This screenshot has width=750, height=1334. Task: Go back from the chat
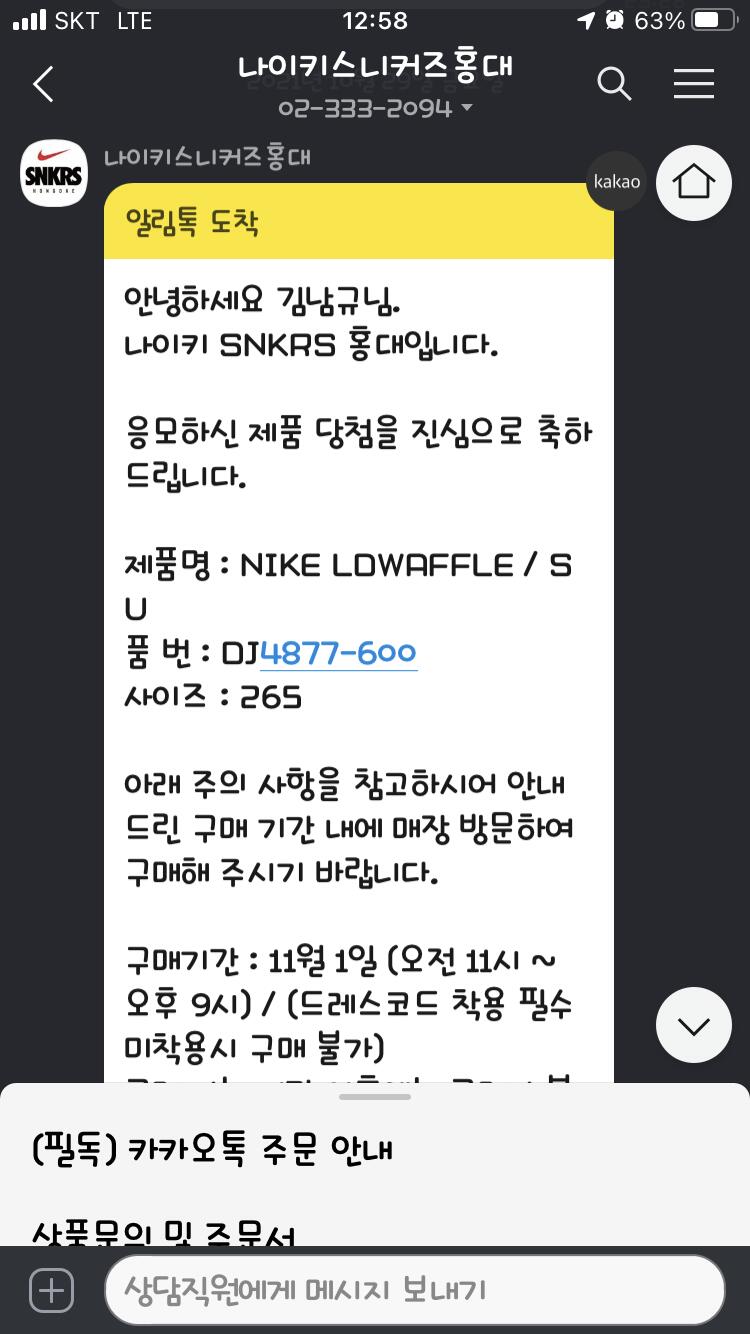coord(43,85)
